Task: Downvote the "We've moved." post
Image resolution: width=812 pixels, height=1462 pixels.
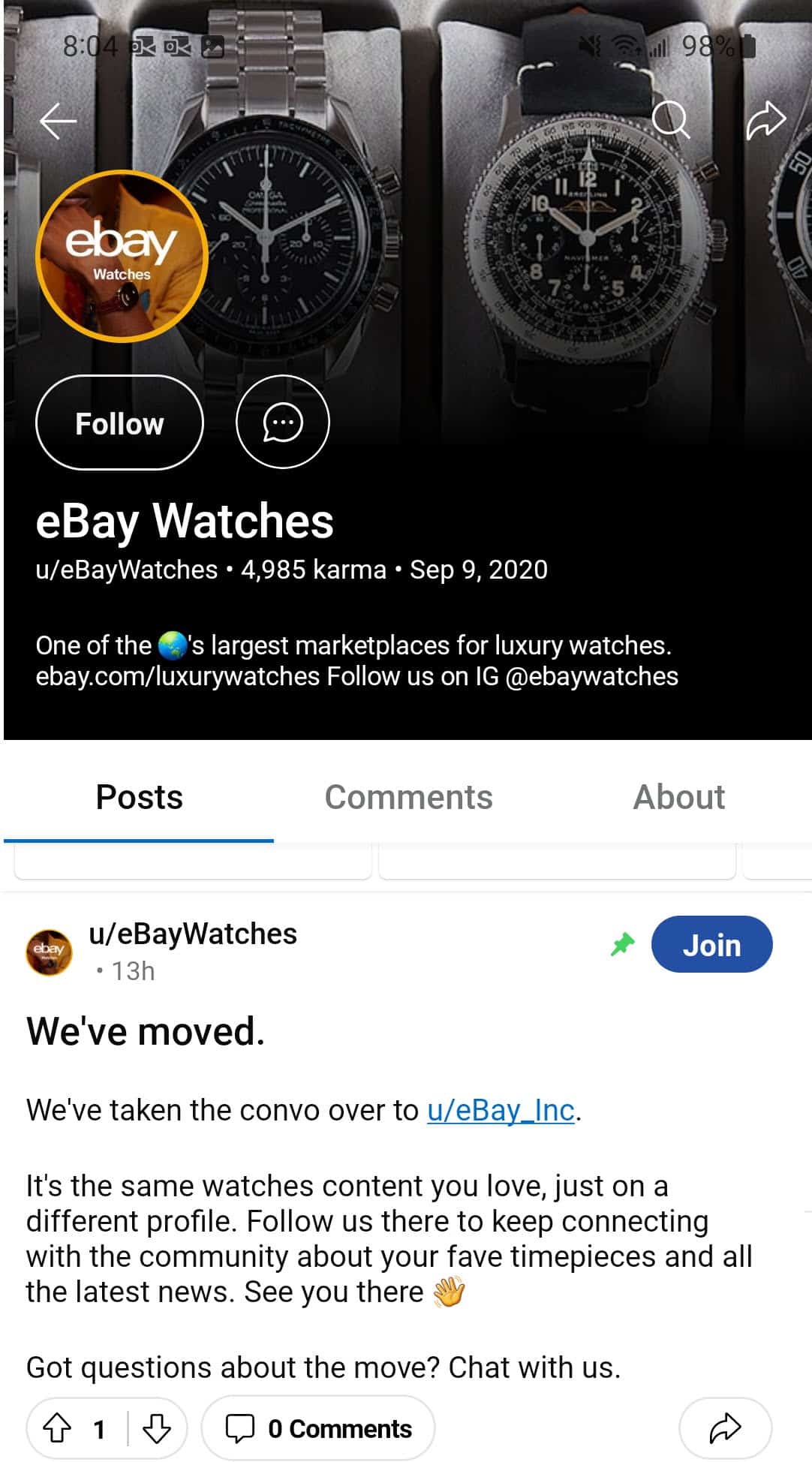Action: [156, 1428]
